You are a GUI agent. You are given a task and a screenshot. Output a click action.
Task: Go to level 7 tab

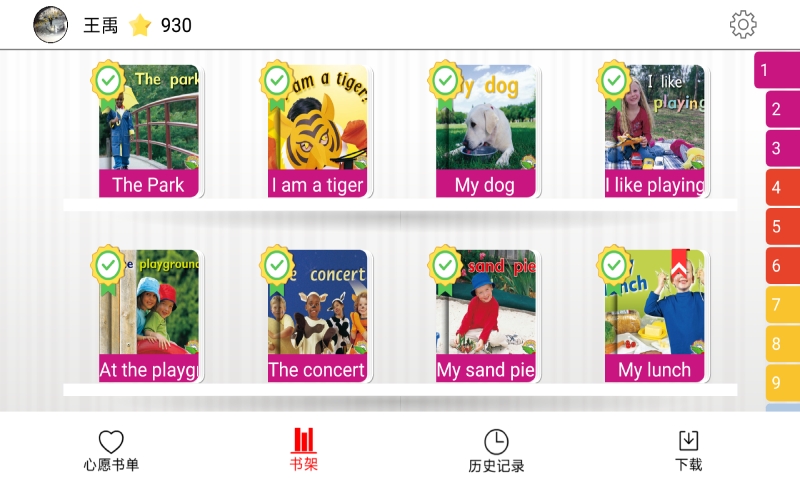(782, 305)
